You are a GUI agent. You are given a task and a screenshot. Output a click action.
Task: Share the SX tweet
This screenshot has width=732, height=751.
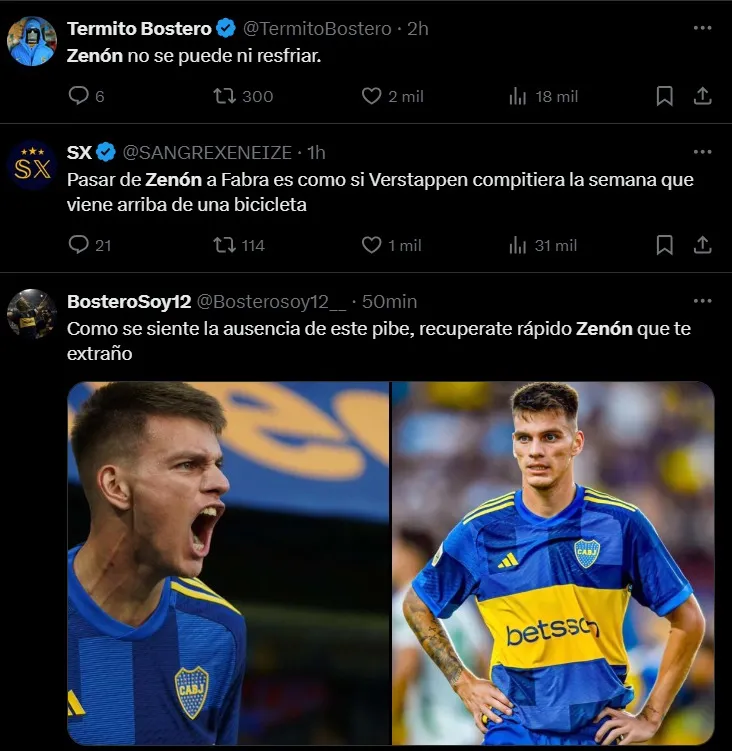[702, 245]
